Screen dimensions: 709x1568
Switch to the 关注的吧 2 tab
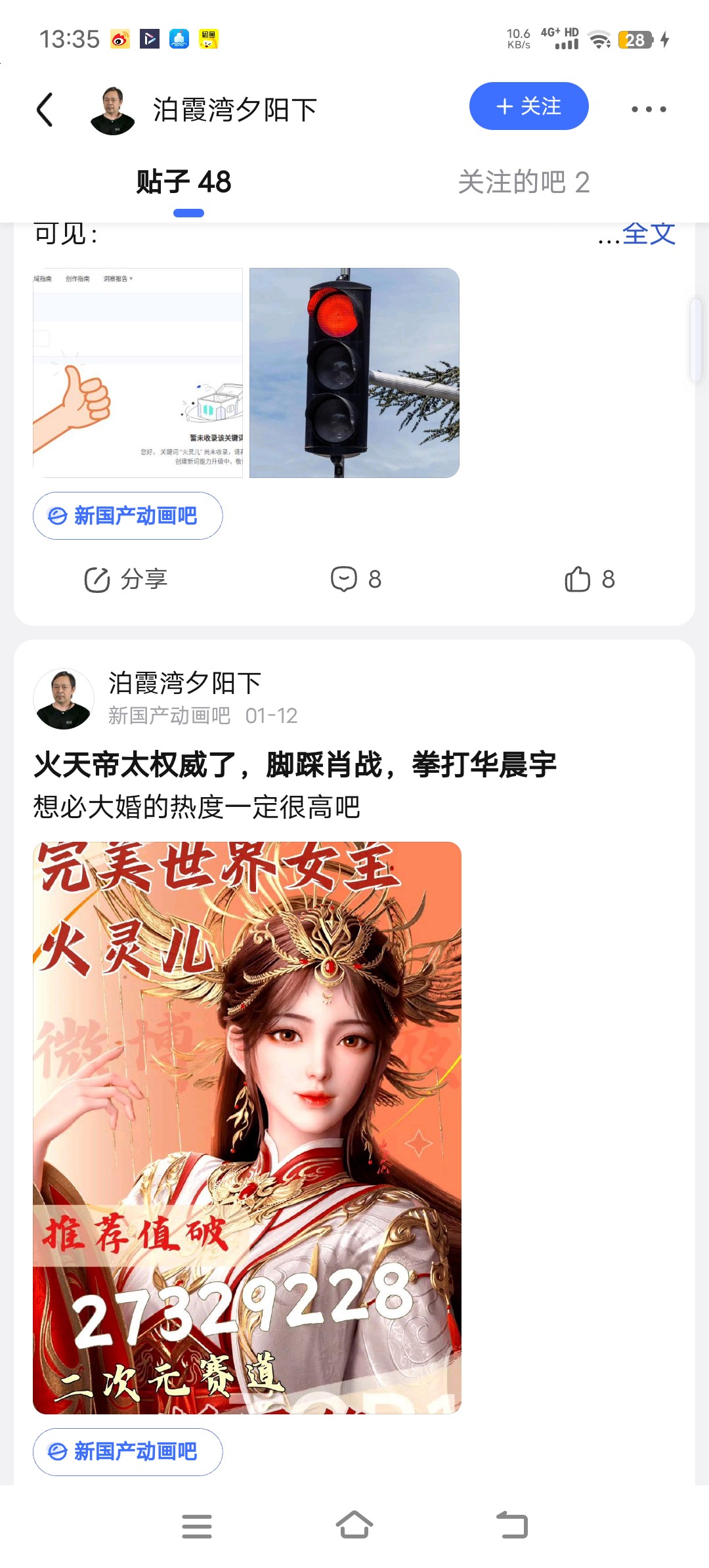tap(523, 183)
